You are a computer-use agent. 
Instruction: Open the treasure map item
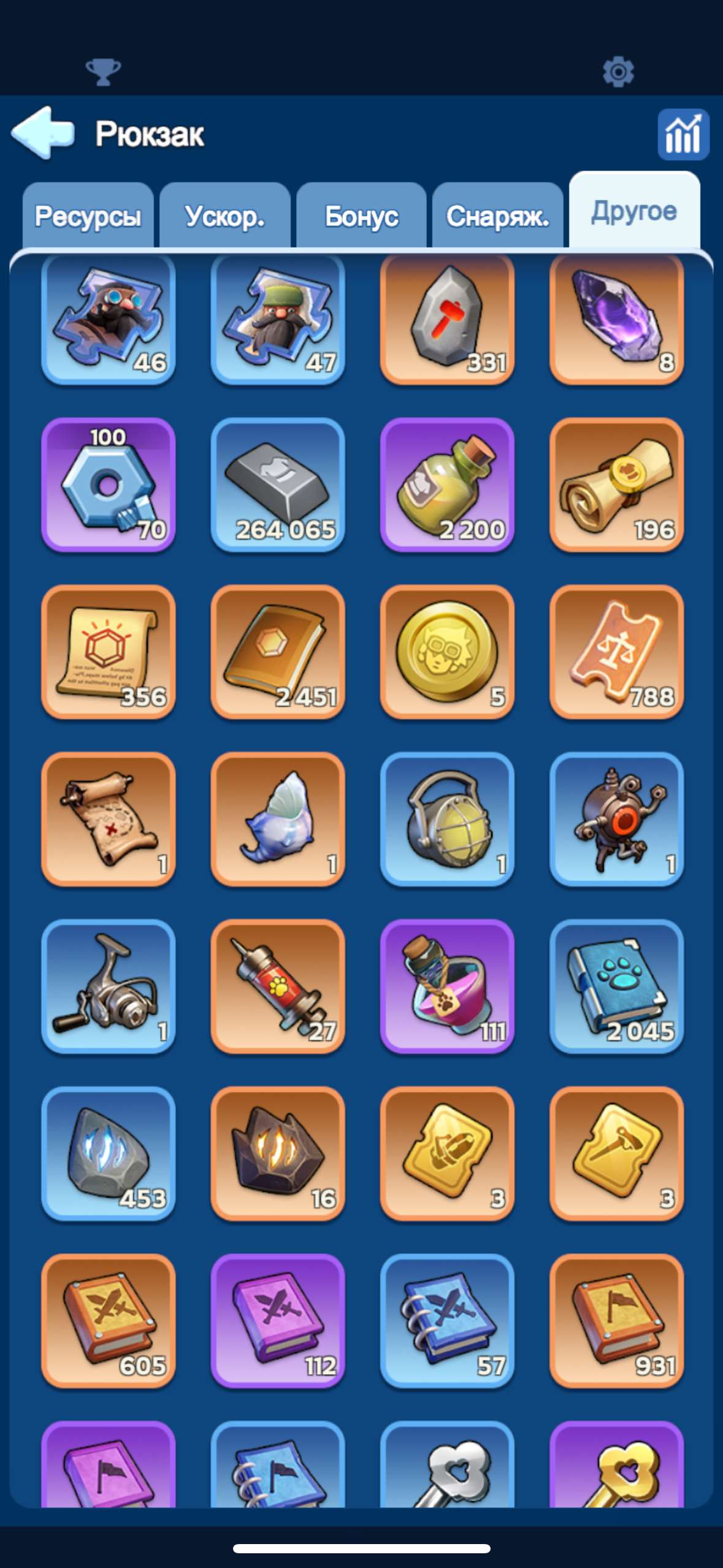pyautogui.click(x=109, y=819)
